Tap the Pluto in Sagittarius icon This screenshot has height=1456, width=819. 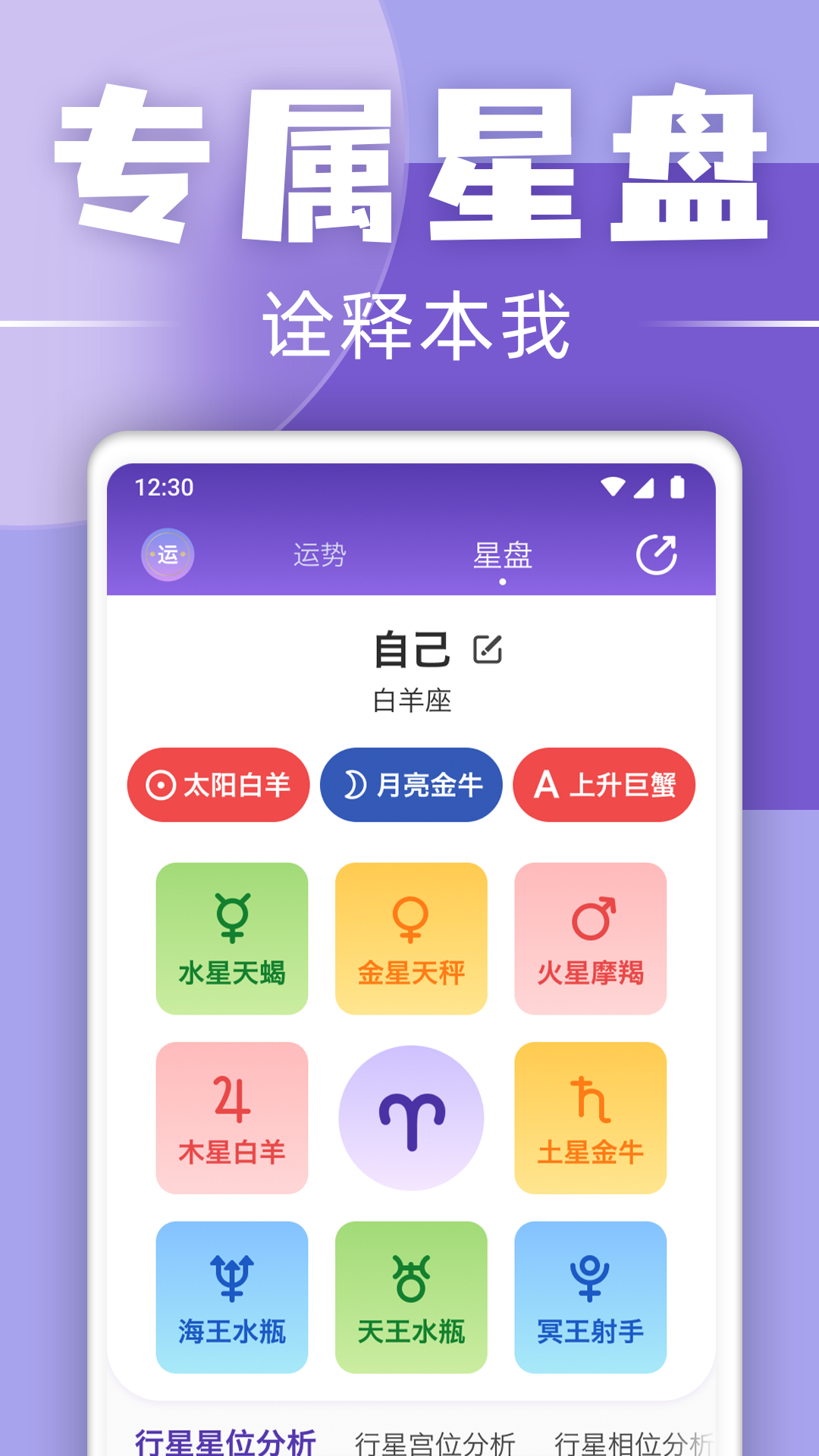click(x=589, y=1297)
